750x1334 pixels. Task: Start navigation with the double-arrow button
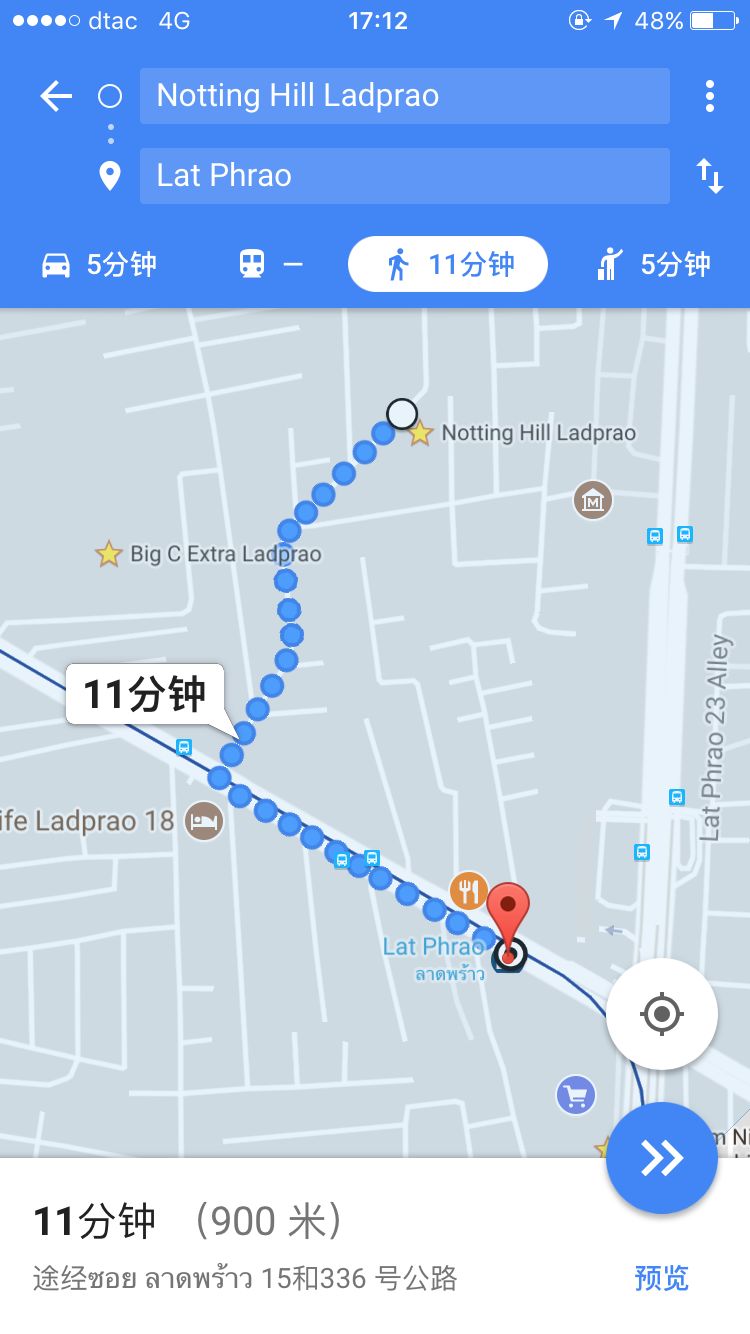point(661,1158)
